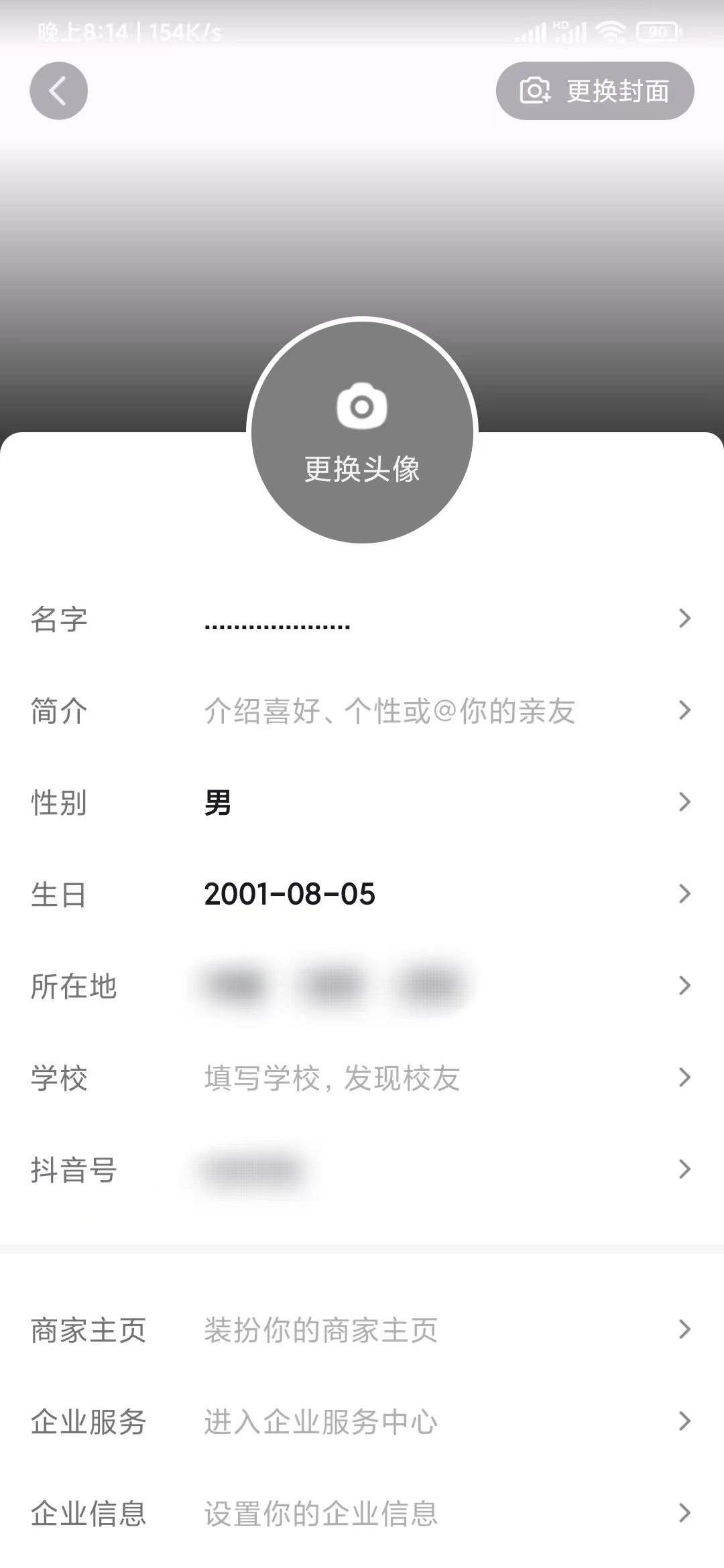Open the 简介 editing screen
724x1568 pixels.
pyautogui.click(x=362, y=711)
